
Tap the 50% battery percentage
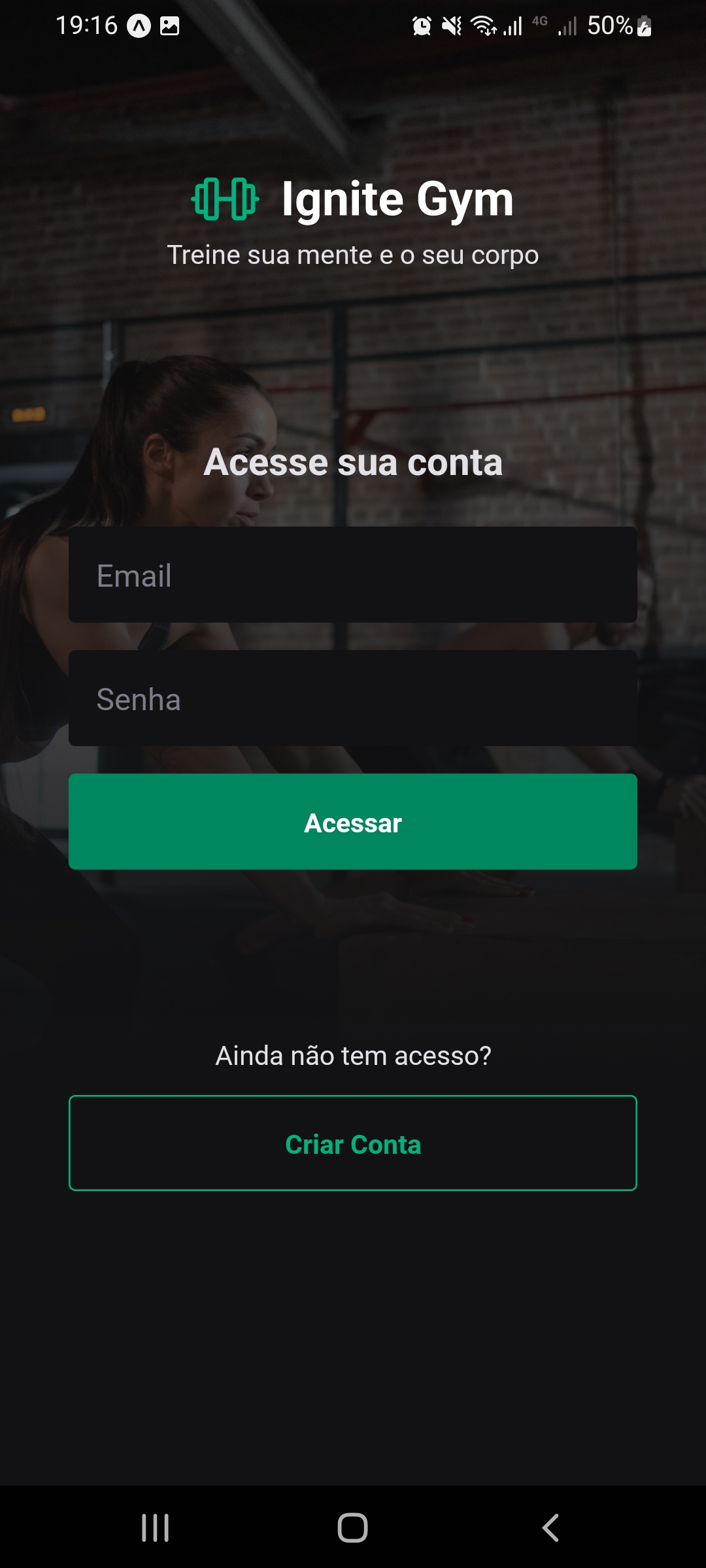[x=609, y=26]
